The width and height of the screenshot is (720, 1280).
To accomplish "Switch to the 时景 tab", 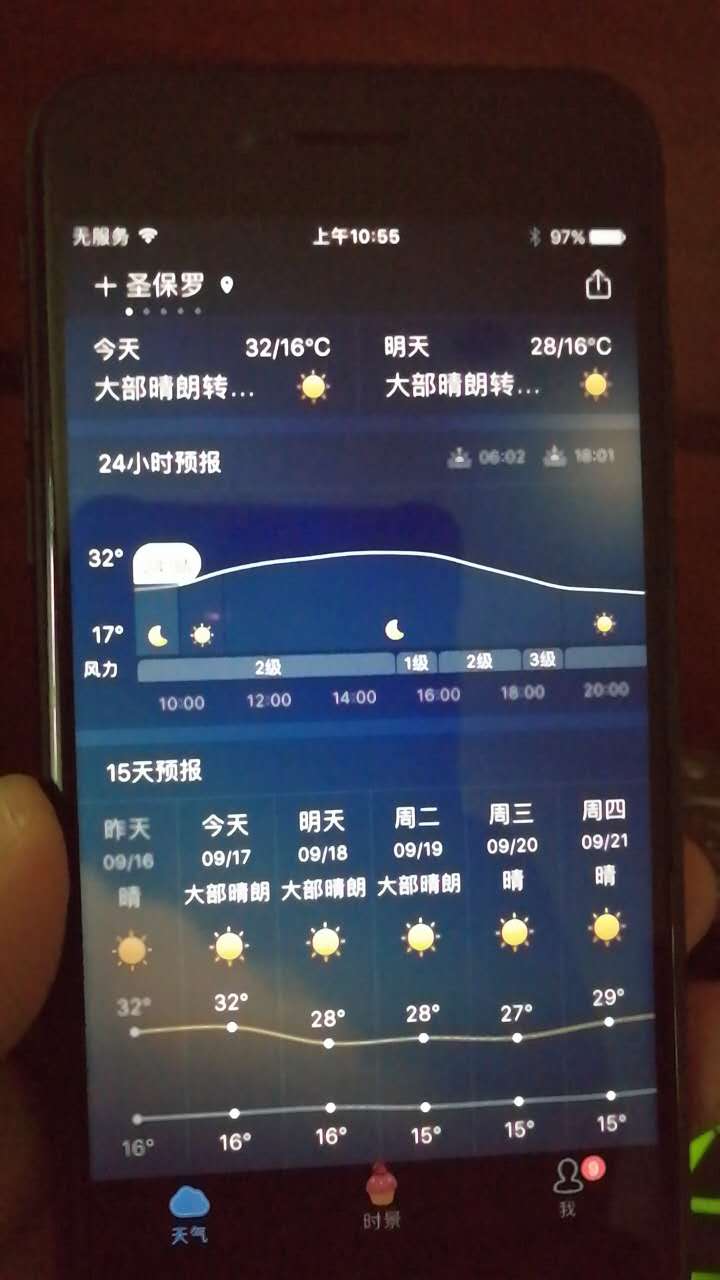I will click(x=381, y=1196).
